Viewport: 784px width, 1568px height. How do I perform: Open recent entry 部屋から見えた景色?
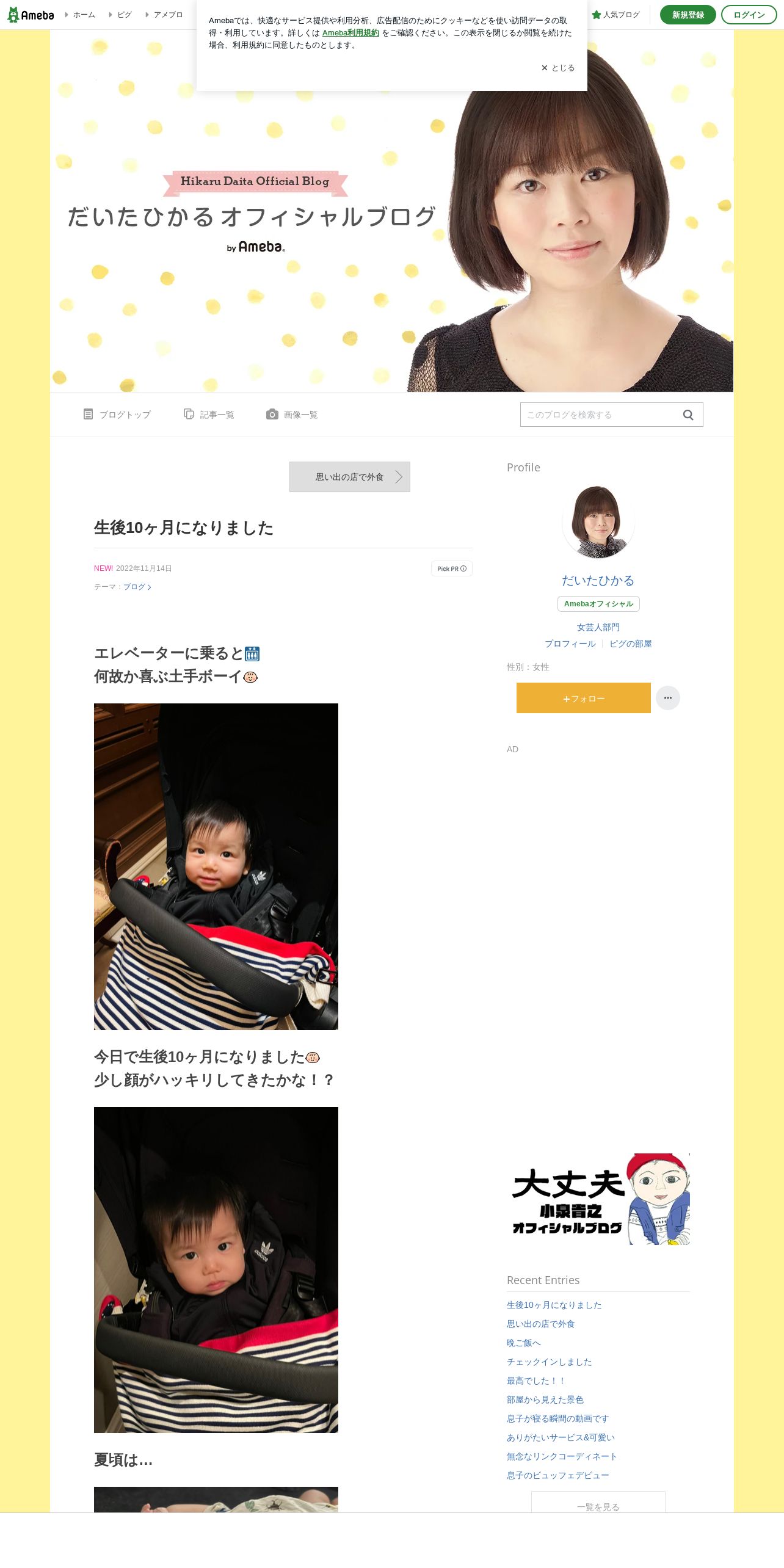[545, 1399]
